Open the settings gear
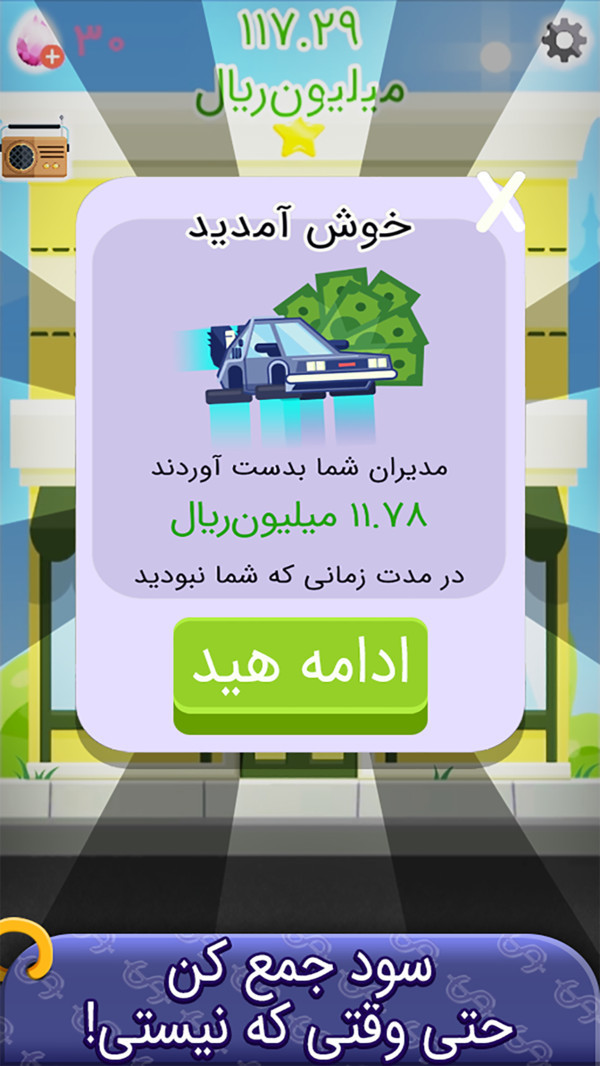Viewport: 600px width, 1066px height. 564,39
